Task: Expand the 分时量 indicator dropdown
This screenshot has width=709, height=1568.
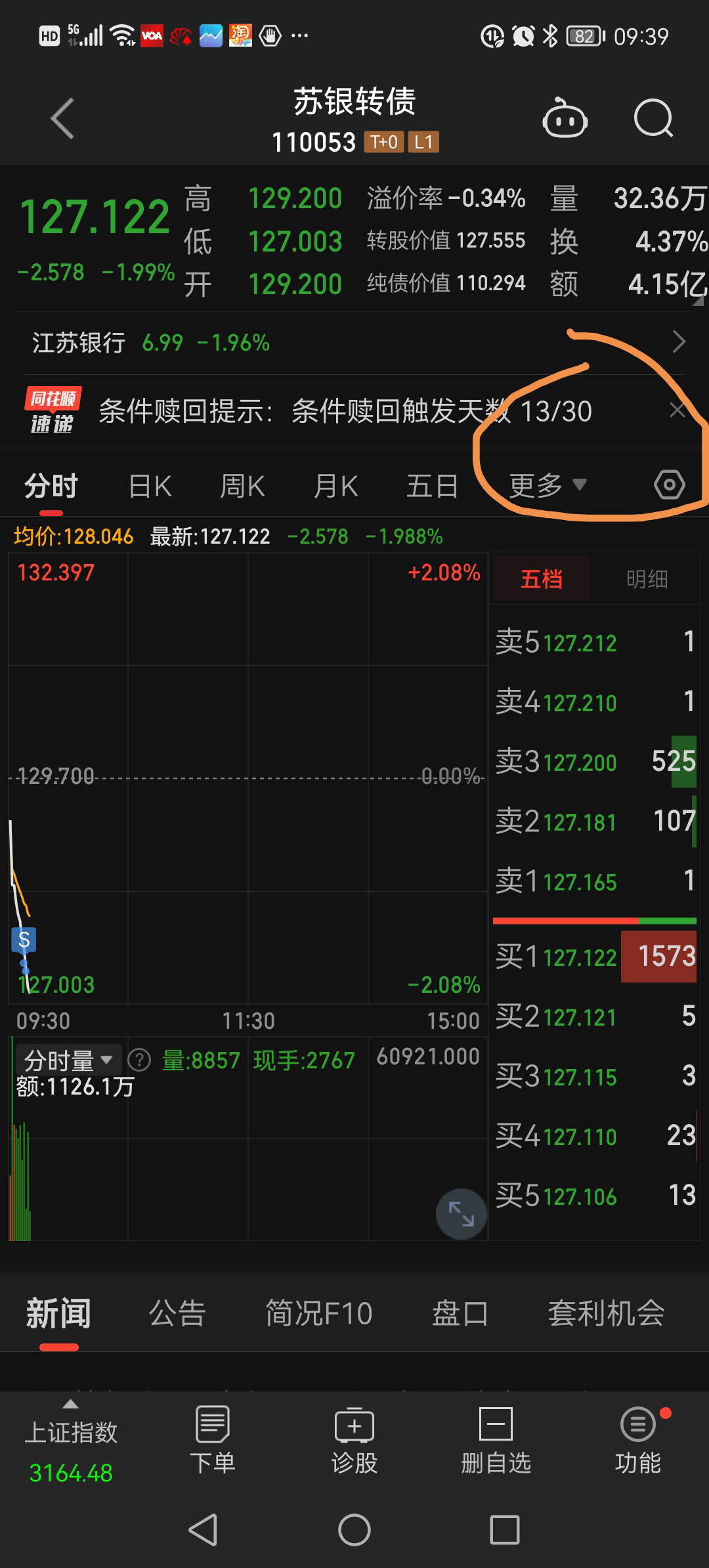Action: click(x=68, y=1060)
